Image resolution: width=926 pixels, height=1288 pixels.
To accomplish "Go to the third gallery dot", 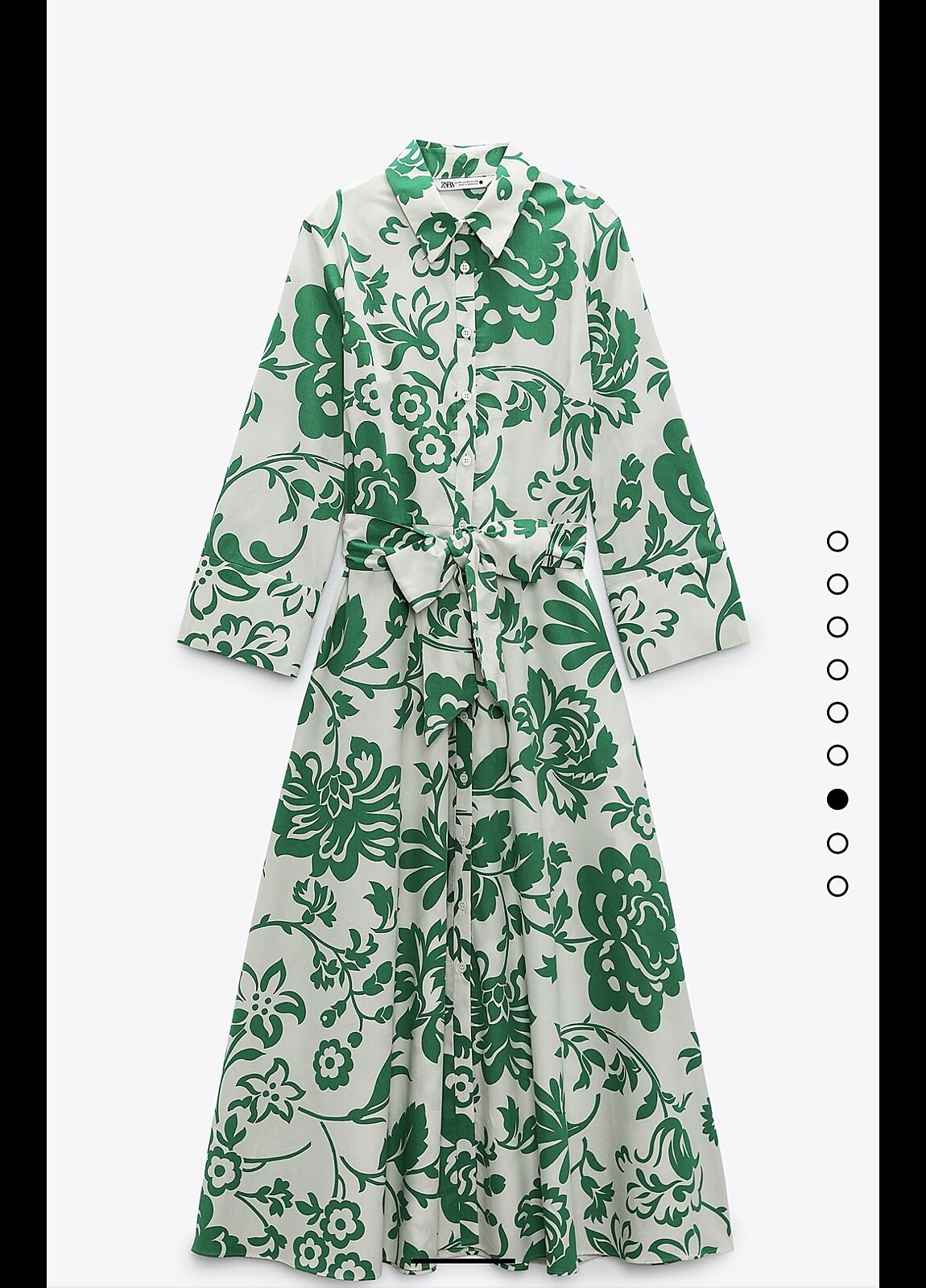I will pyautogui.click(x=837, y=626).
